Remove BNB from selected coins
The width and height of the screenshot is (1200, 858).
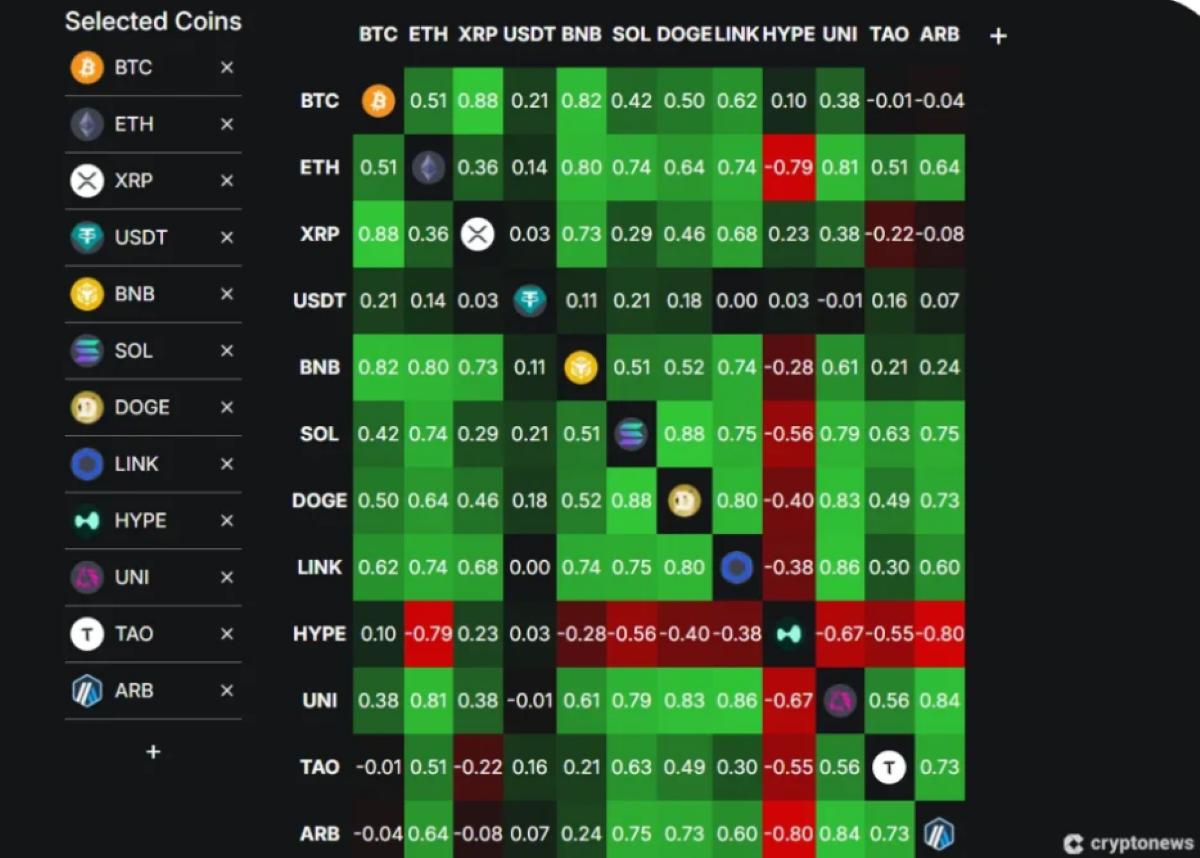(227, 294)
